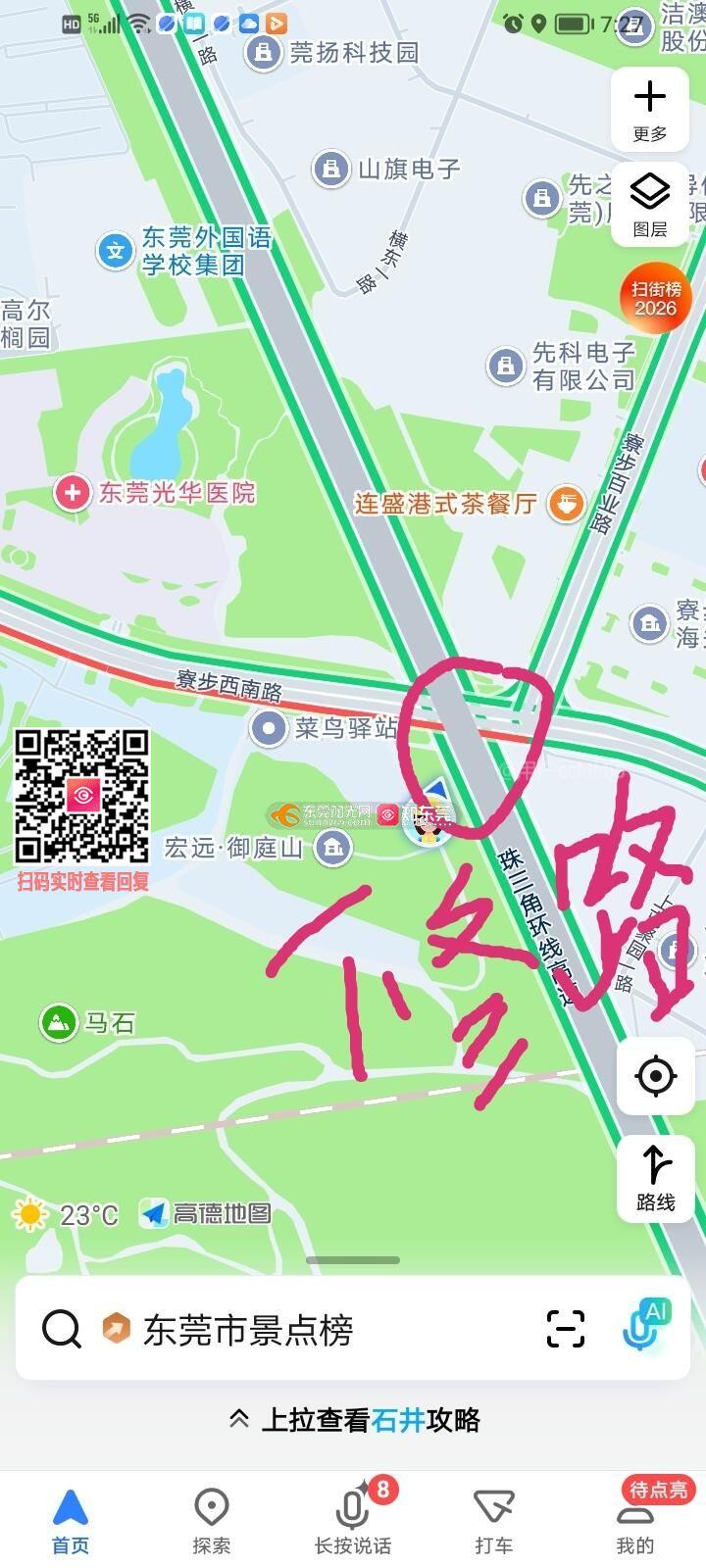The image size is (706, 1568).
Task: Recenter the map on my location
Action: (x=656, y=1076)
